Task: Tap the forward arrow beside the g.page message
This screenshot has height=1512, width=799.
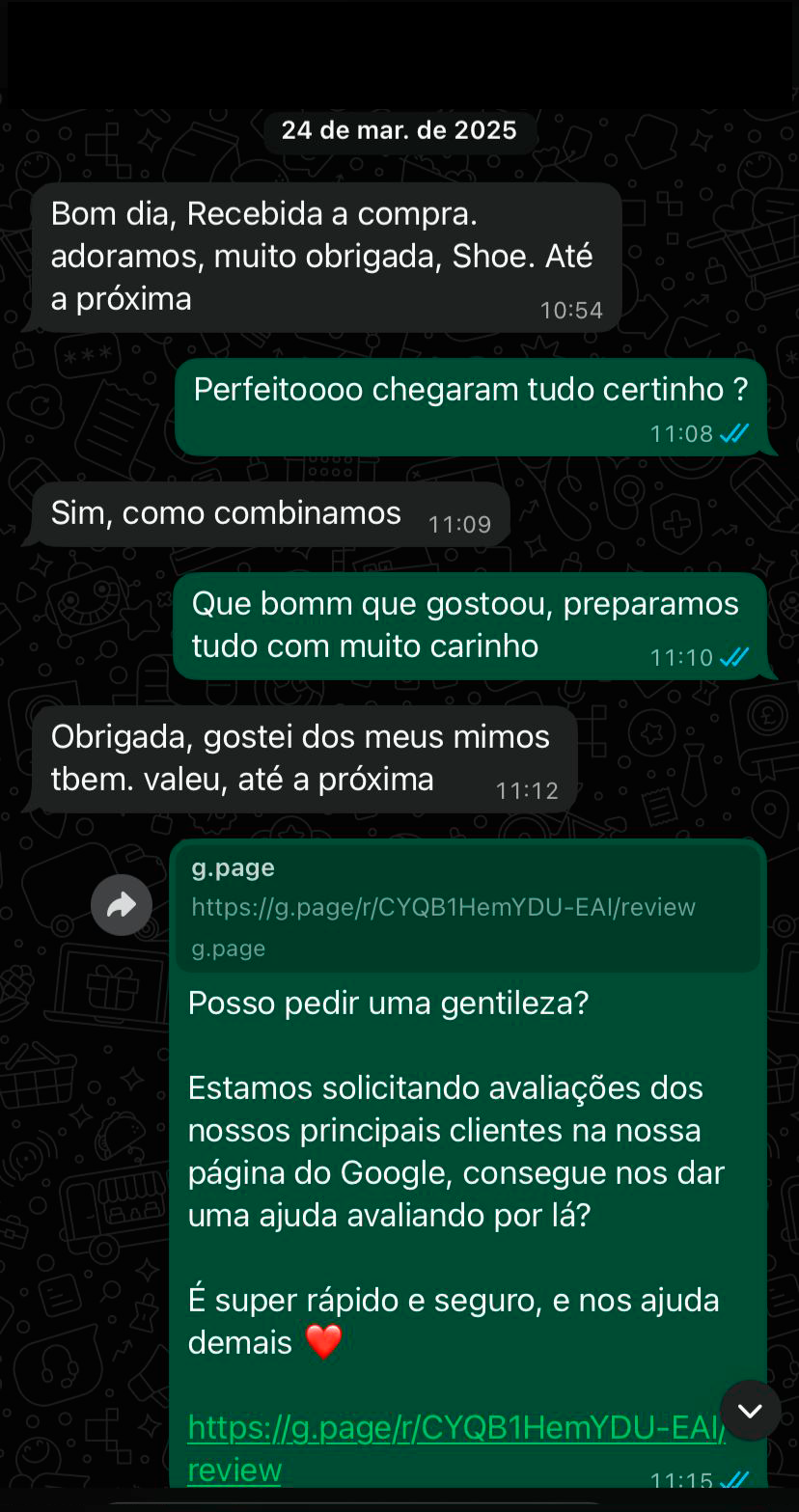Action: click(122, 905)
